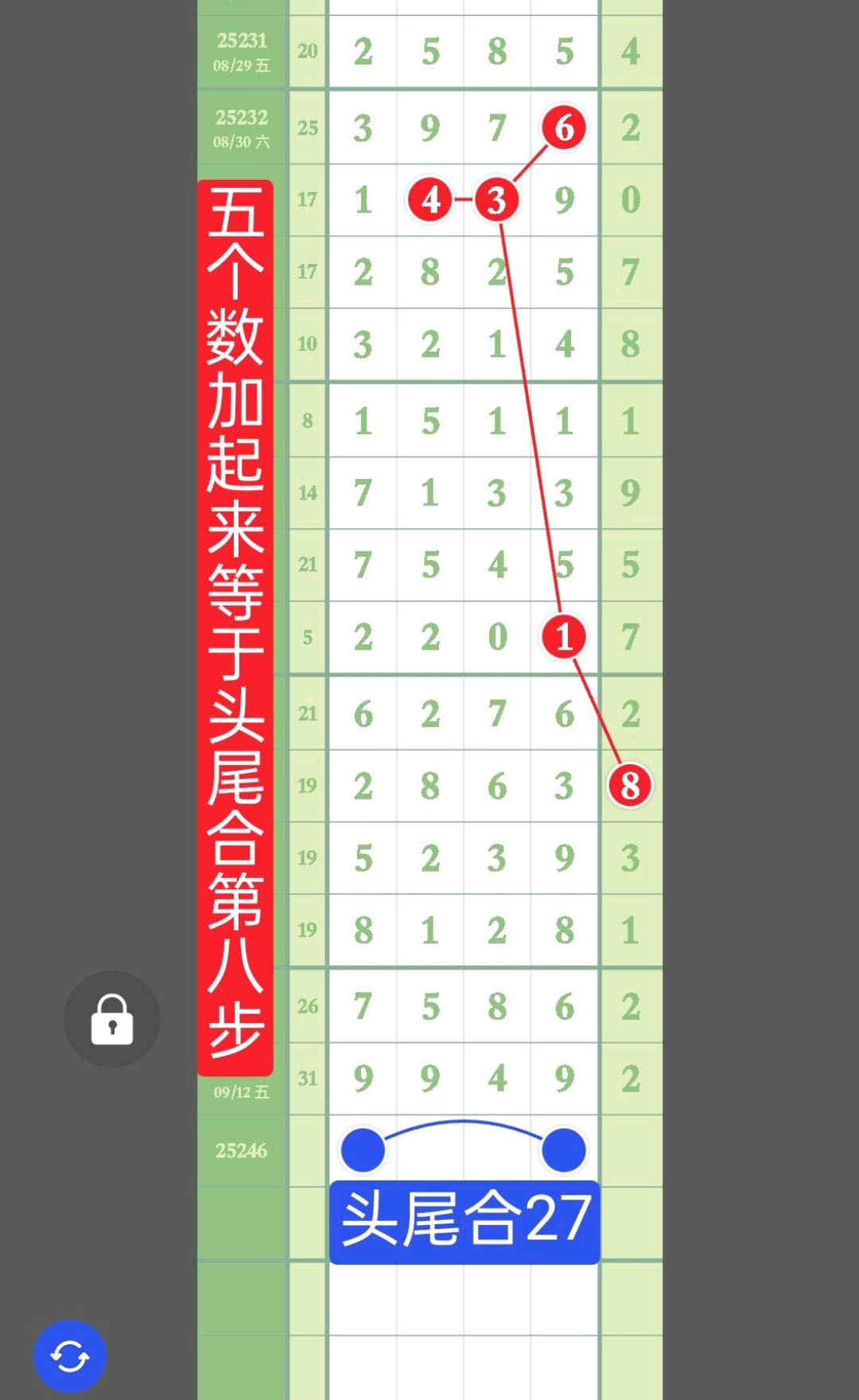Viewport: 859px width, 1400px height.
Task: Tap the blue rotate button
Action: click(x=70, y=1356)
